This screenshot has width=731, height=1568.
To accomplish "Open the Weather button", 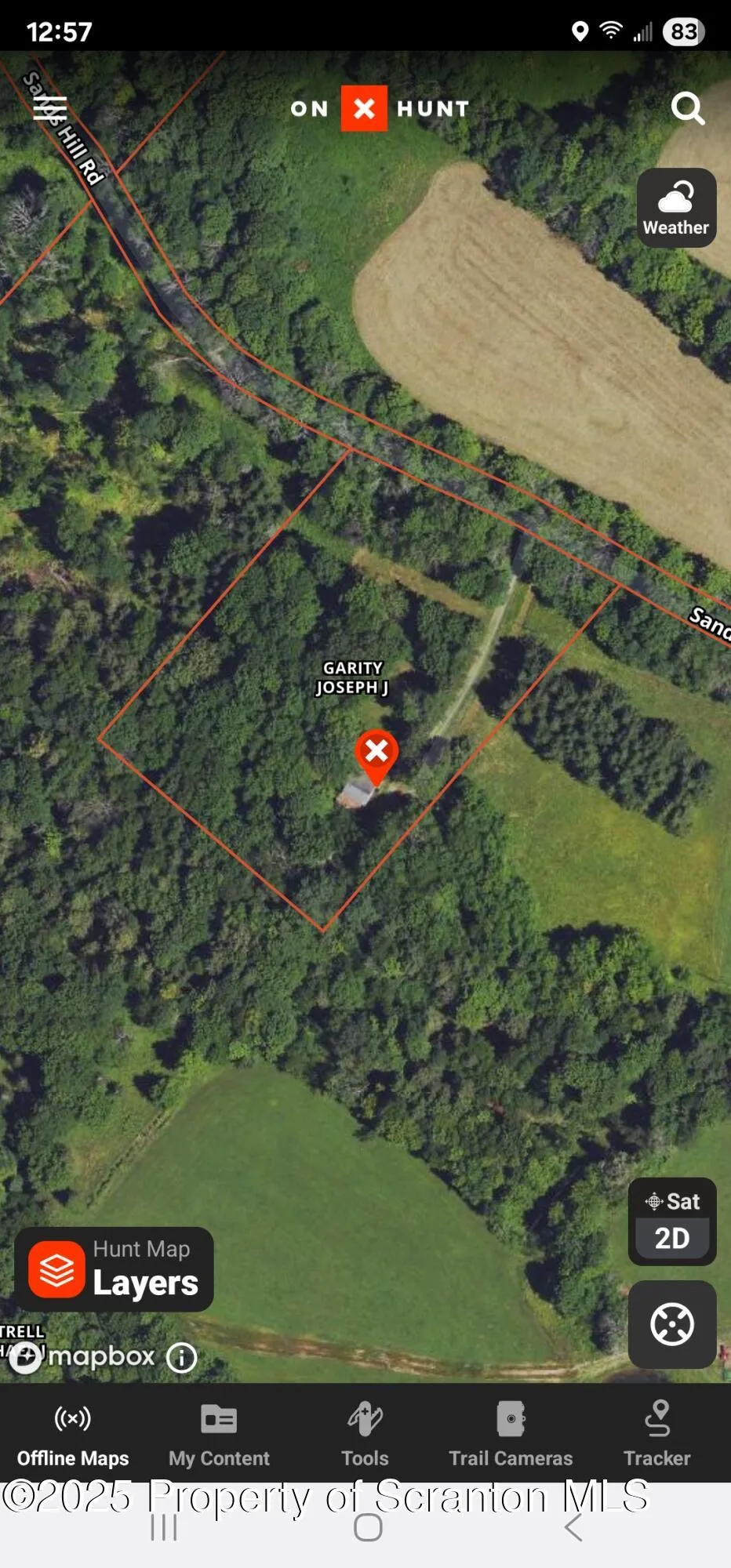I will [x=676, y=208].
